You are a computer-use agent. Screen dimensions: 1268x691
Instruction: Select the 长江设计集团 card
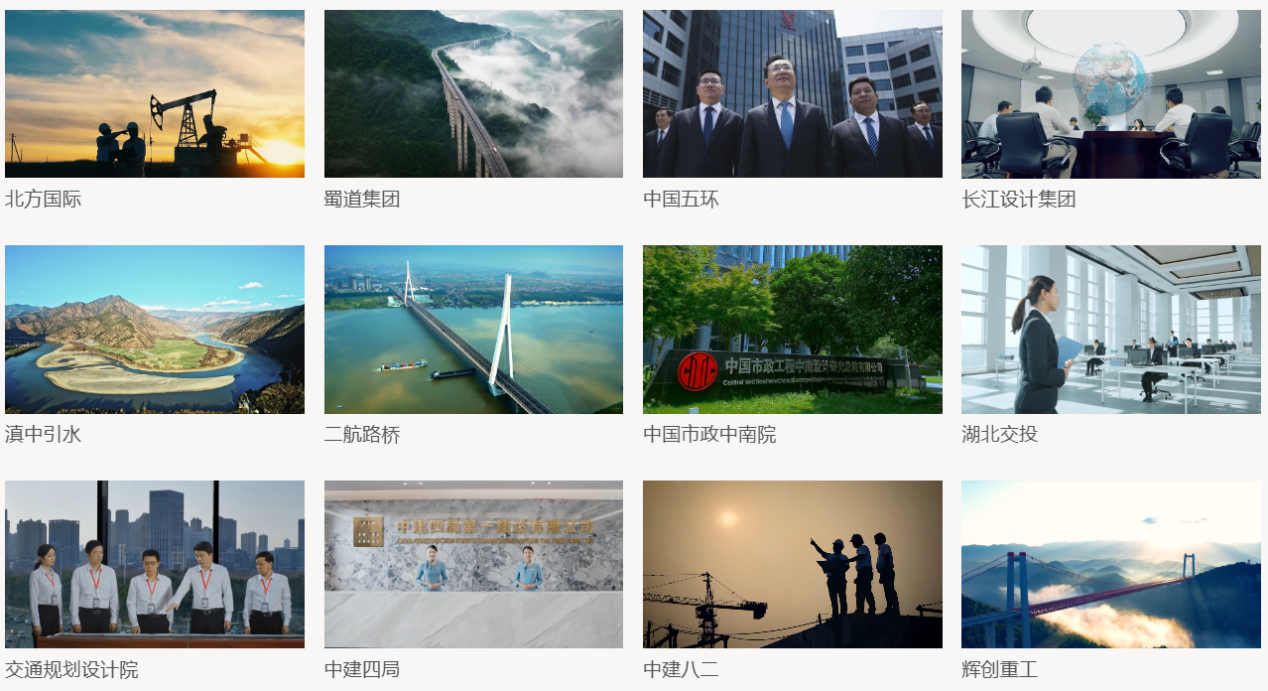click(1111, 94)
